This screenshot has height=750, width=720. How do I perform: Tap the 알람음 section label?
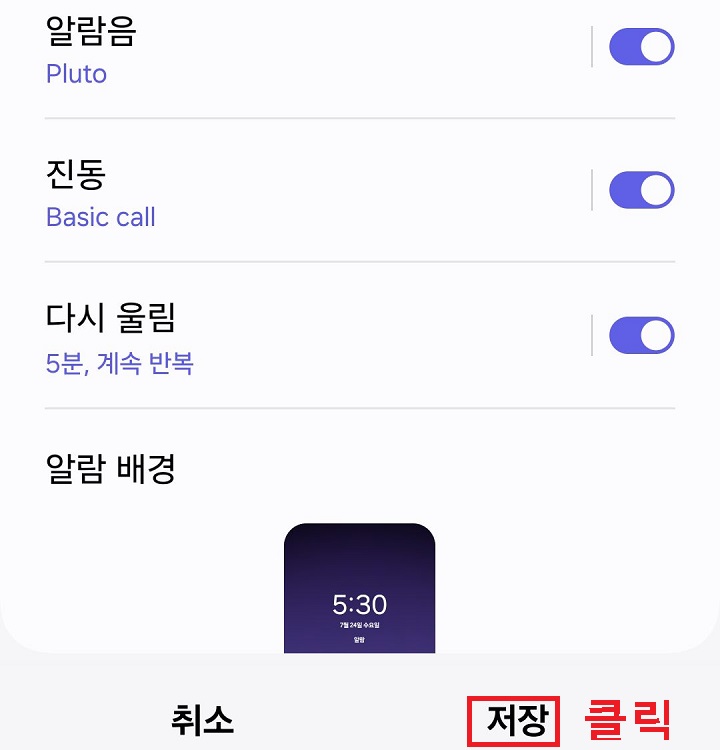[x=90, y=32]
